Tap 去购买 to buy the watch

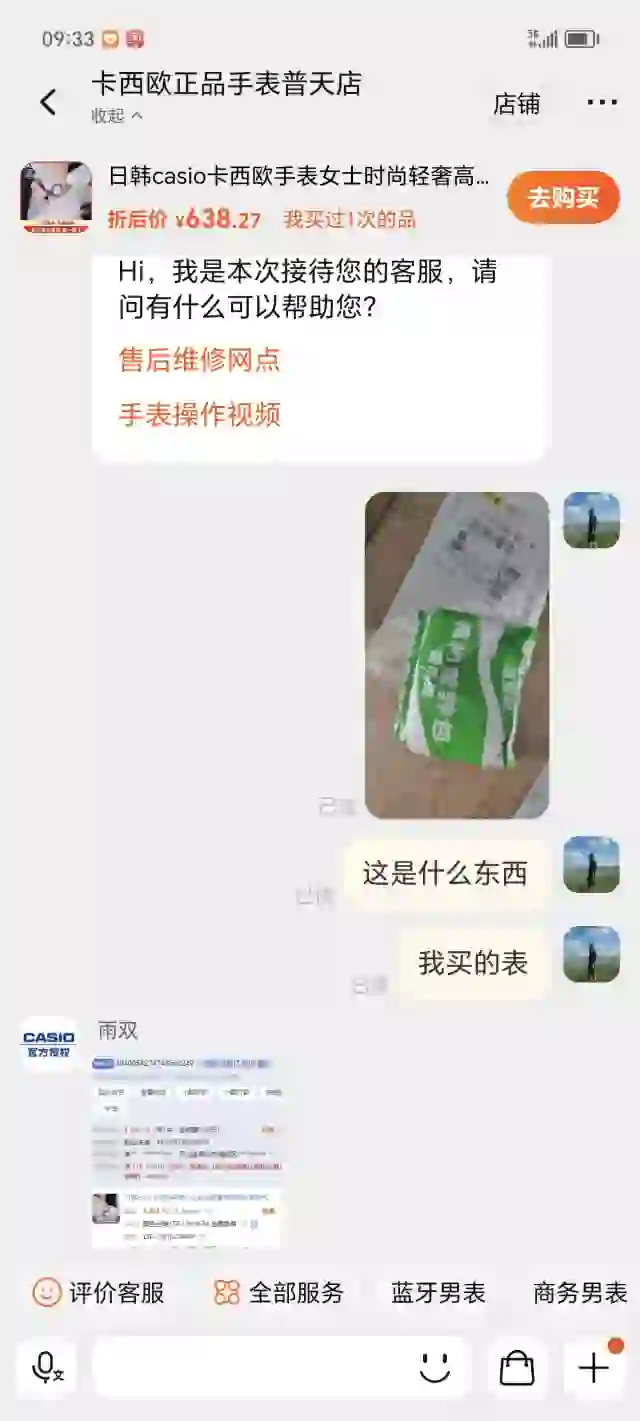coord(563,197)
